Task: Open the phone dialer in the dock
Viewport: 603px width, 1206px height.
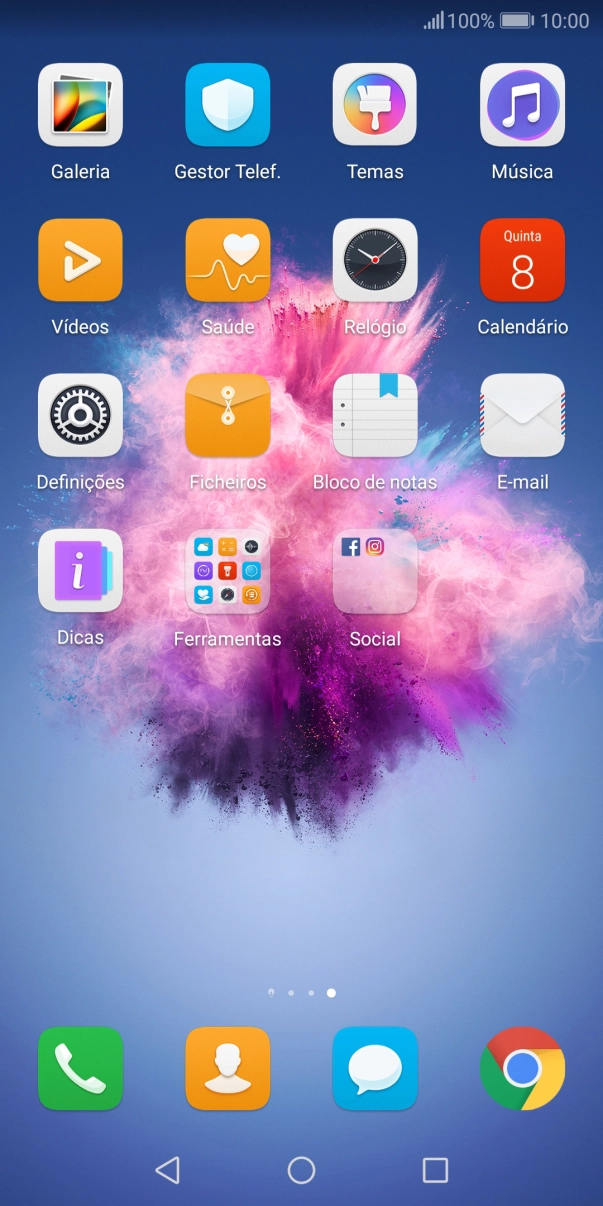Action: click(80, 1068)
